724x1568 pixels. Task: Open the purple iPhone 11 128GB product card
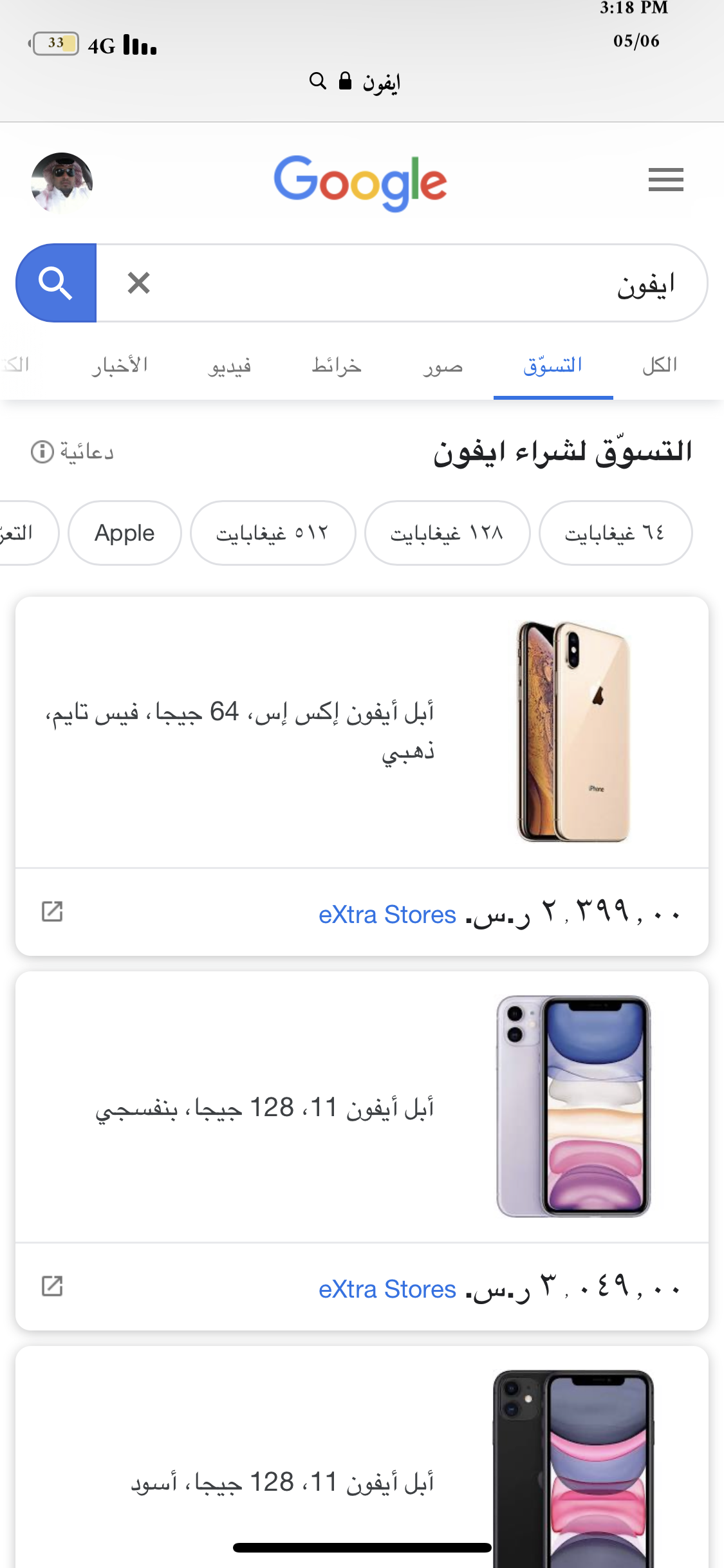coord(362,1106)
